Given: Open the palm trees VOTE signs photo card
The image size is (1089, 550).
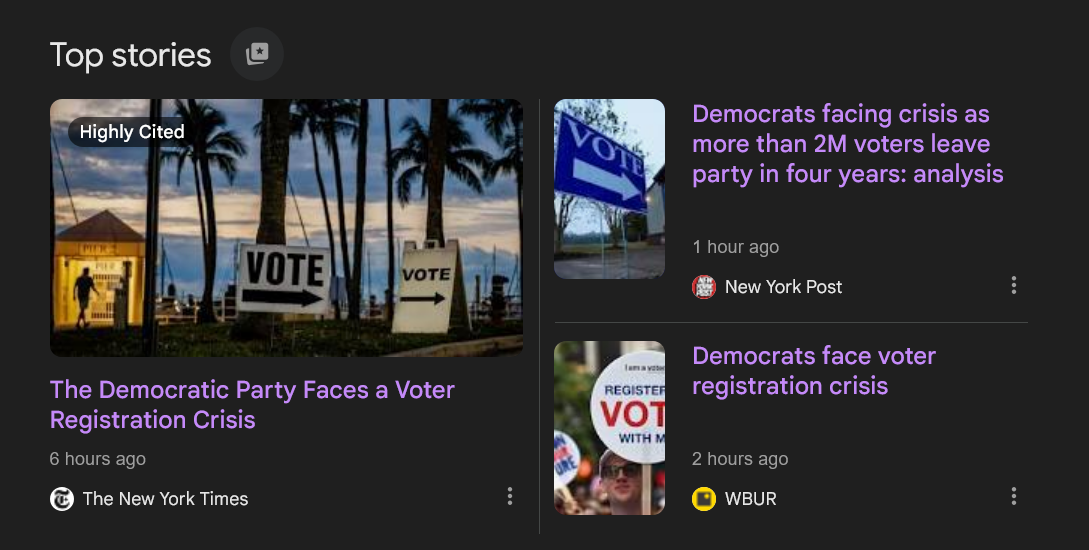Looking at the screenshot, I should [x=286, y=227].
